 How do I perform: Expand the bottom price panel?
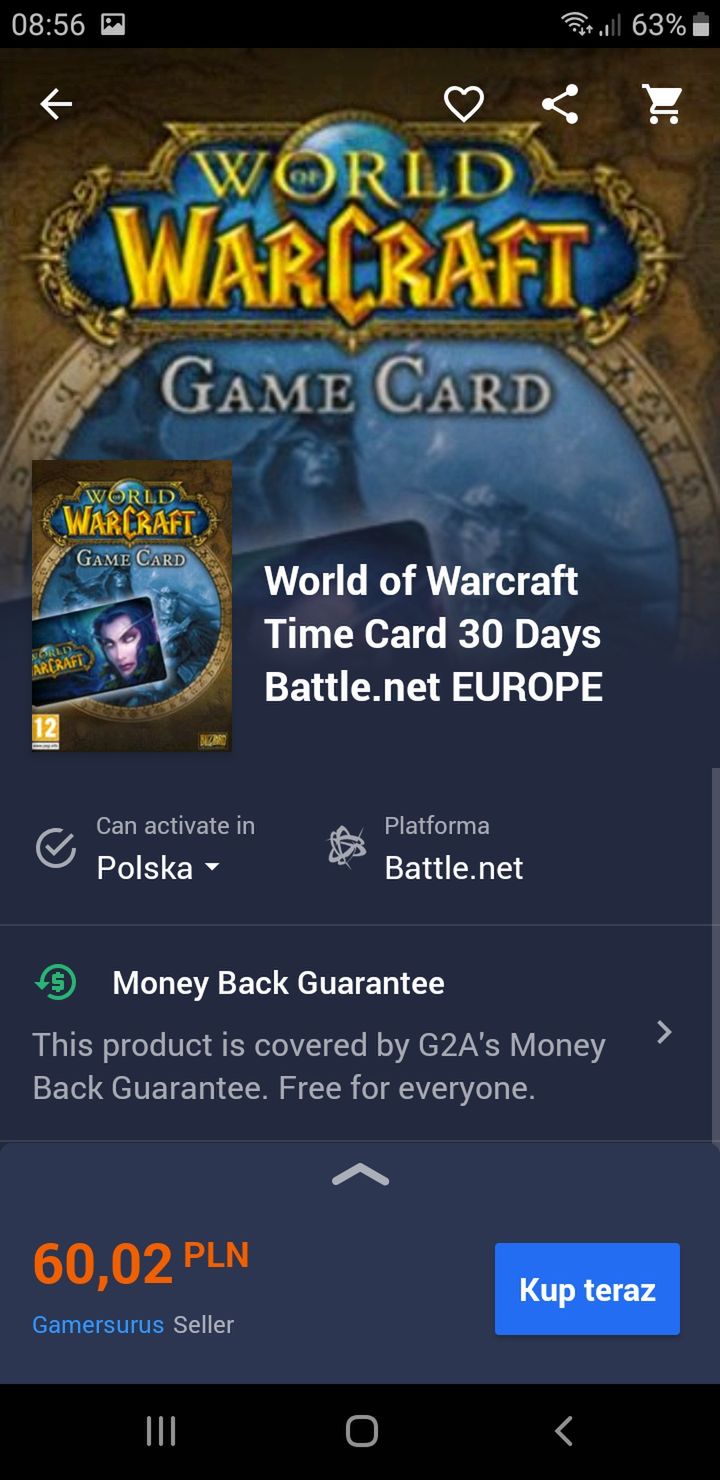click(x=360, y=1176)
